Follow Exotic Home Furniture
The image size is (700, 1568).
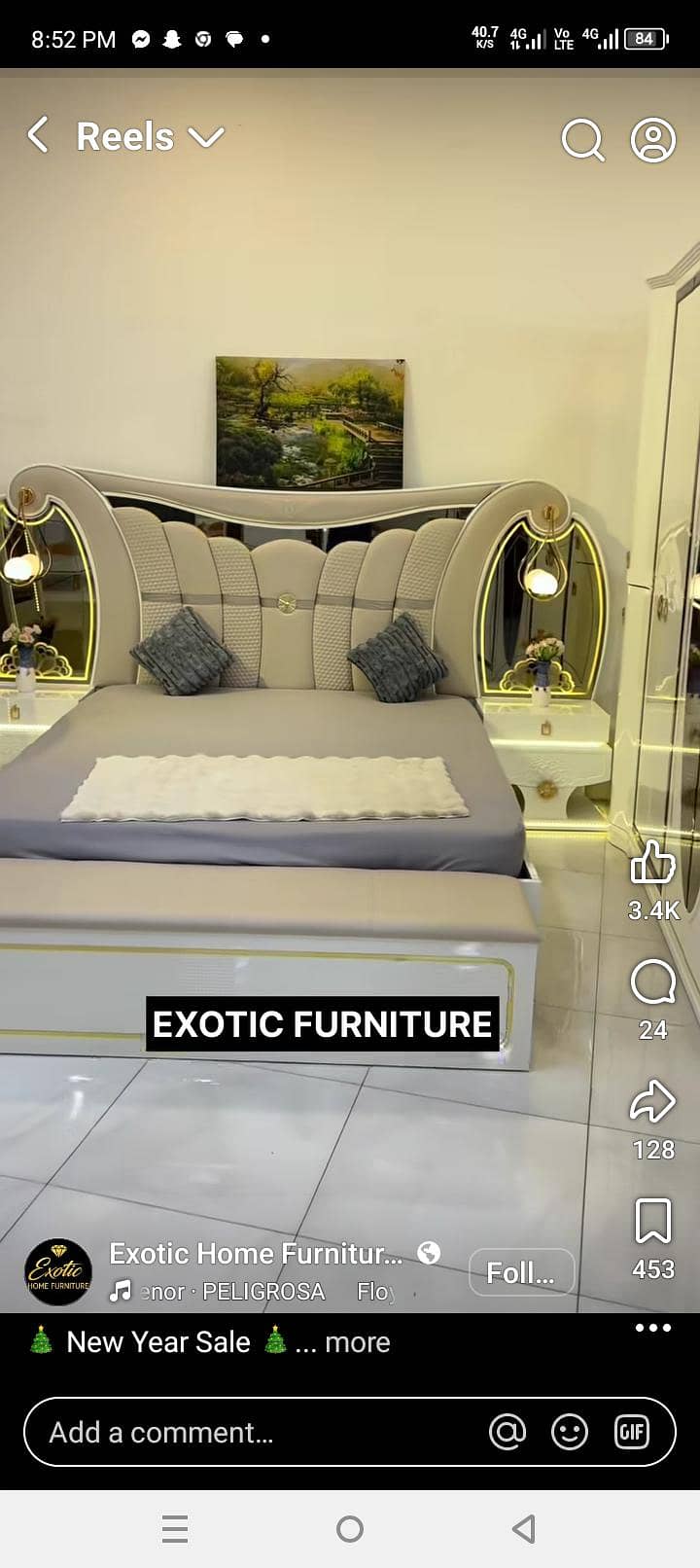click(522, 1272)
